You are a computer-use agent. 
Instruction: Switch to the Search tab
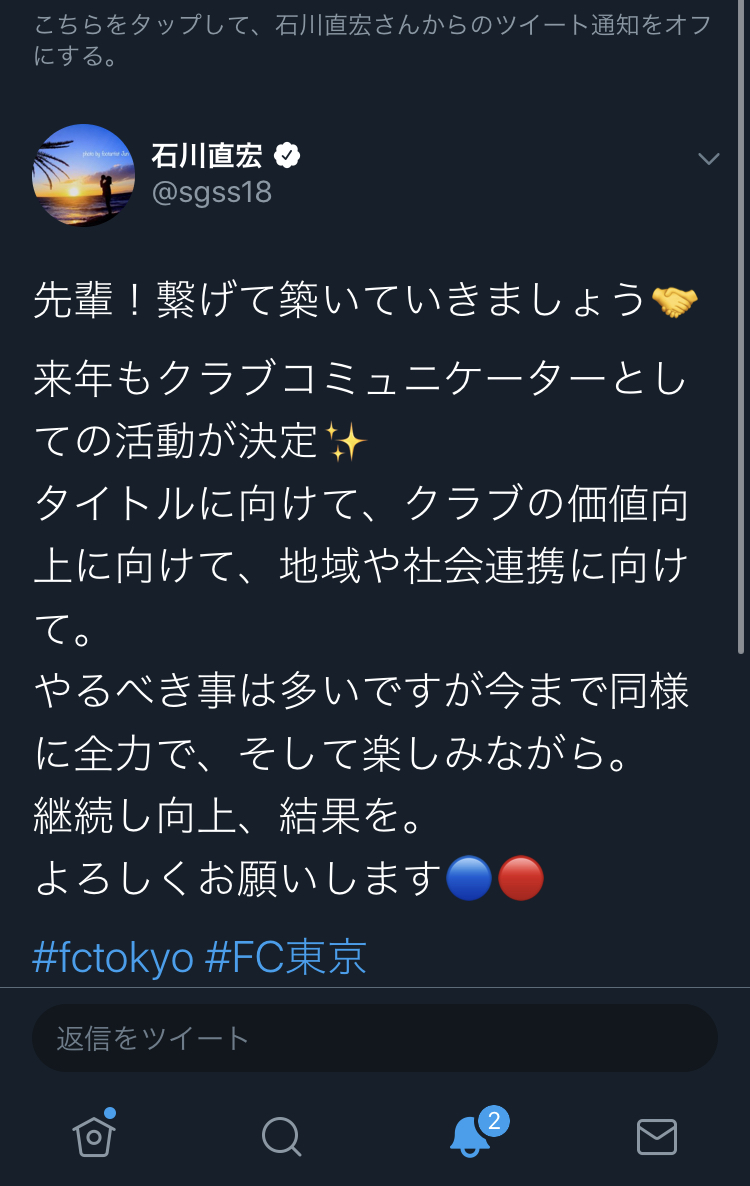pyautogui.click(x=281, y=1136)
